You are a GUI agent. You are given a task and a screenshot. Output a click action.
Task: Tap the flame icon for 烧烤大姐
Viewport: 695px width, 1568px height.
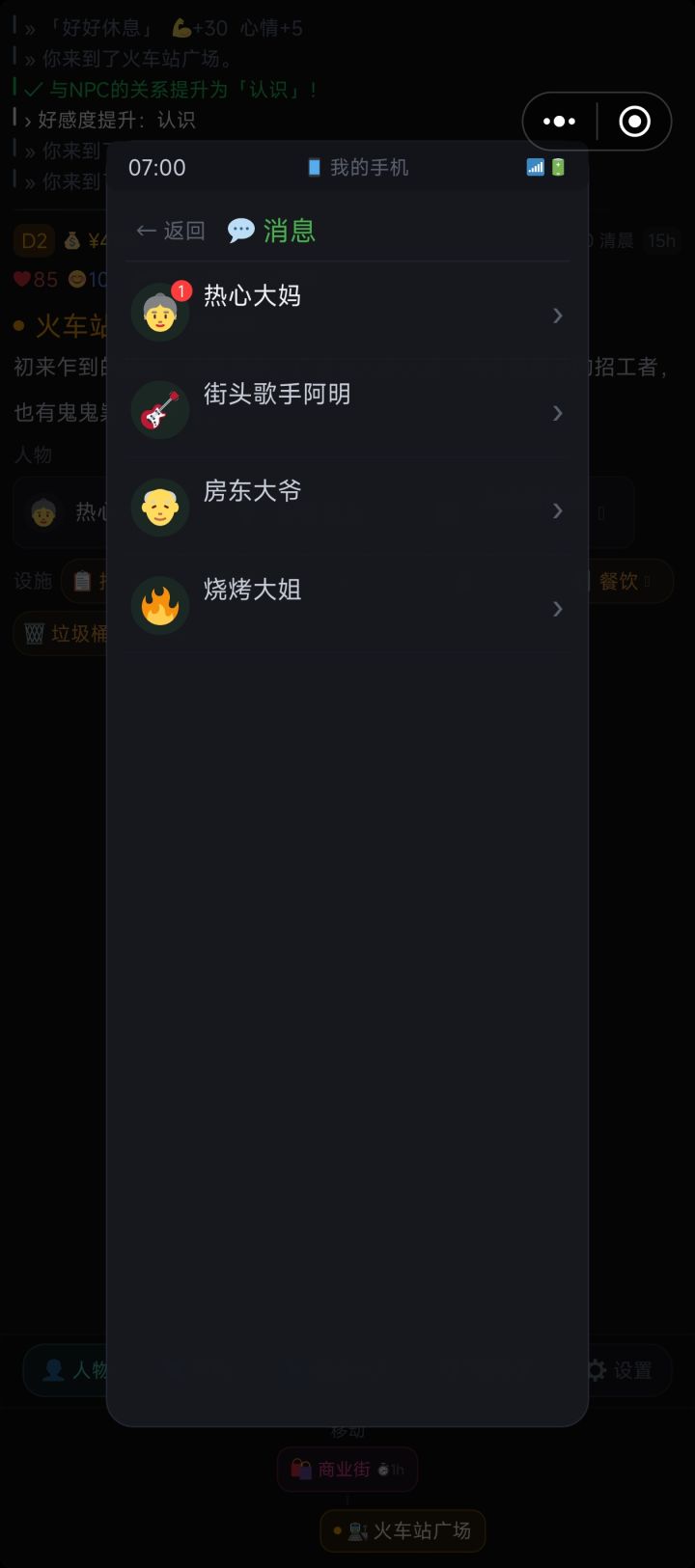[159, 605]
